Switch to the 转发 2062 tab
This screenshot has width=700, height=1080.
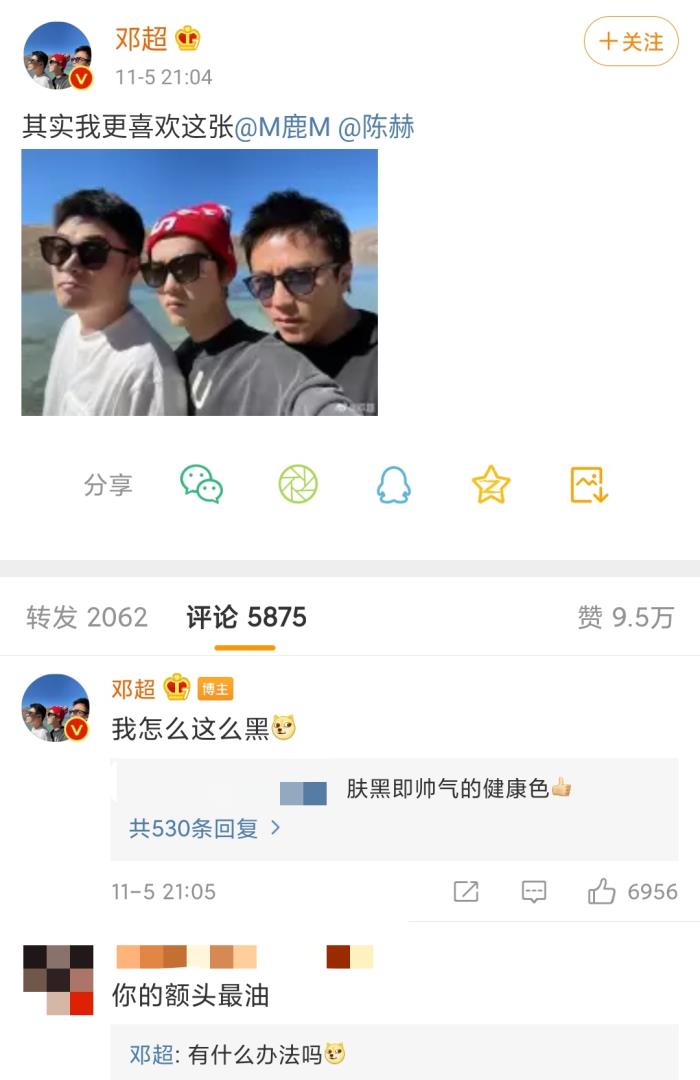tap(87, 618)
